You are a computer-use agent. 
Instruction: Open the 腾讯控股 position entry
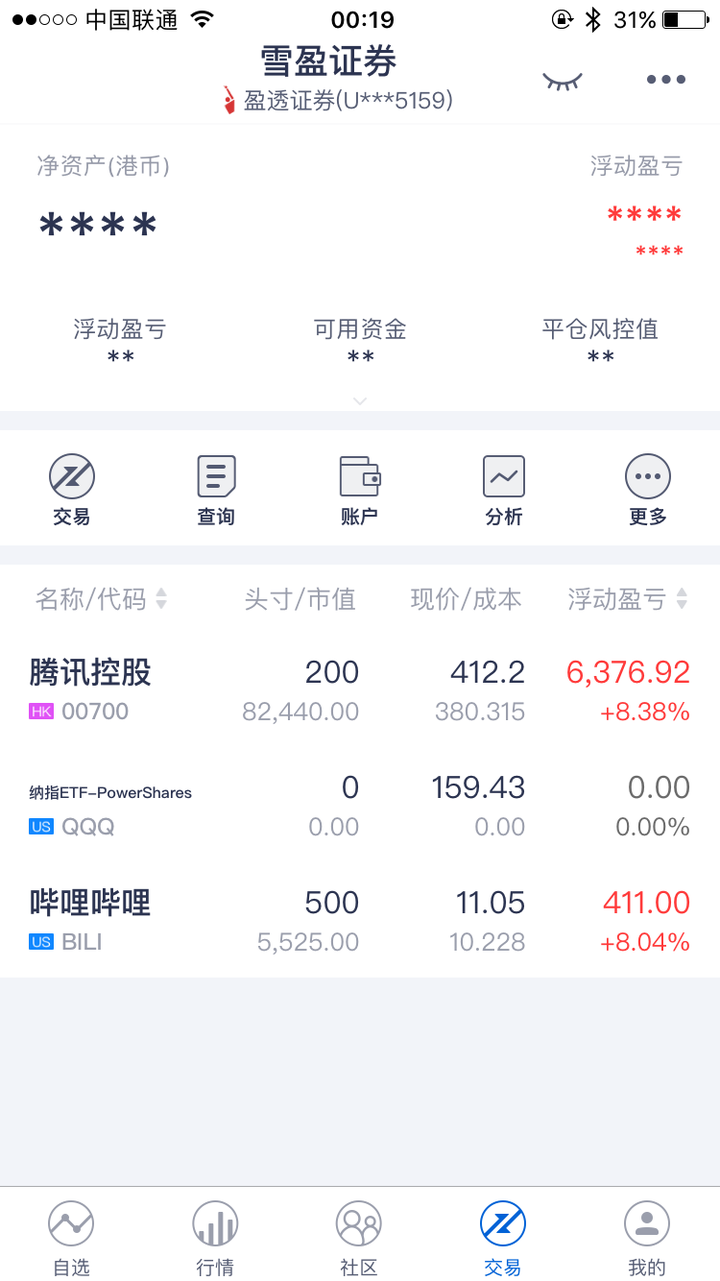point(360,690)
